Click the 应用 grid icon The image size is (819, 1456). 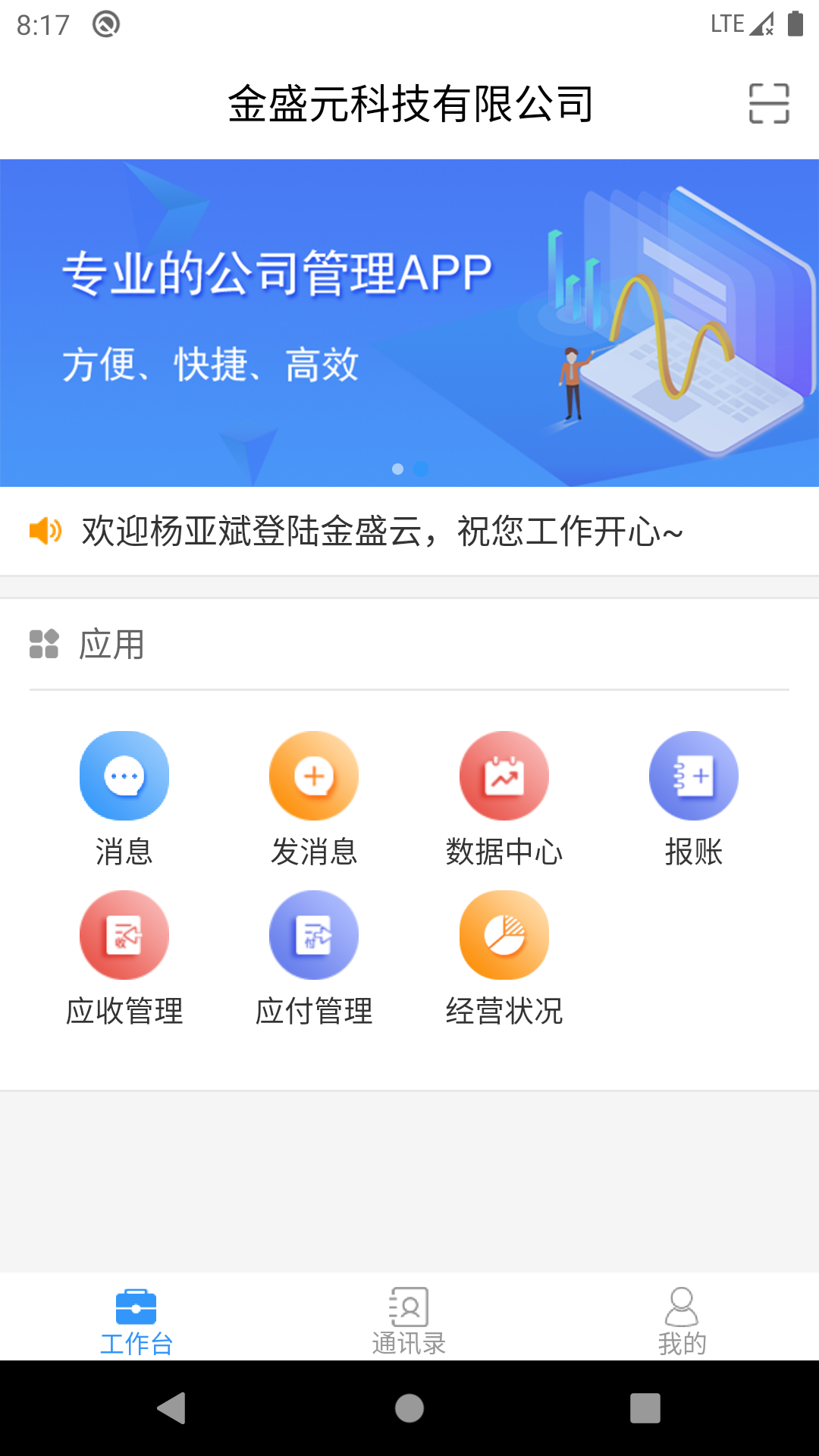[44, 646]
